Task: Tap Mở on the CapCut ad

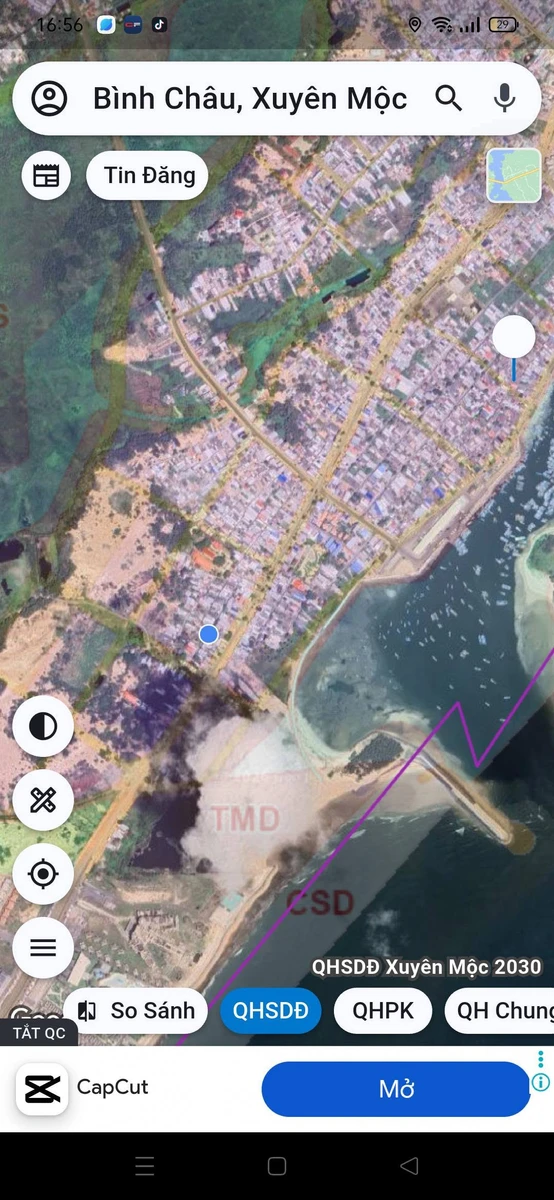Action: tap(396, 1089)
